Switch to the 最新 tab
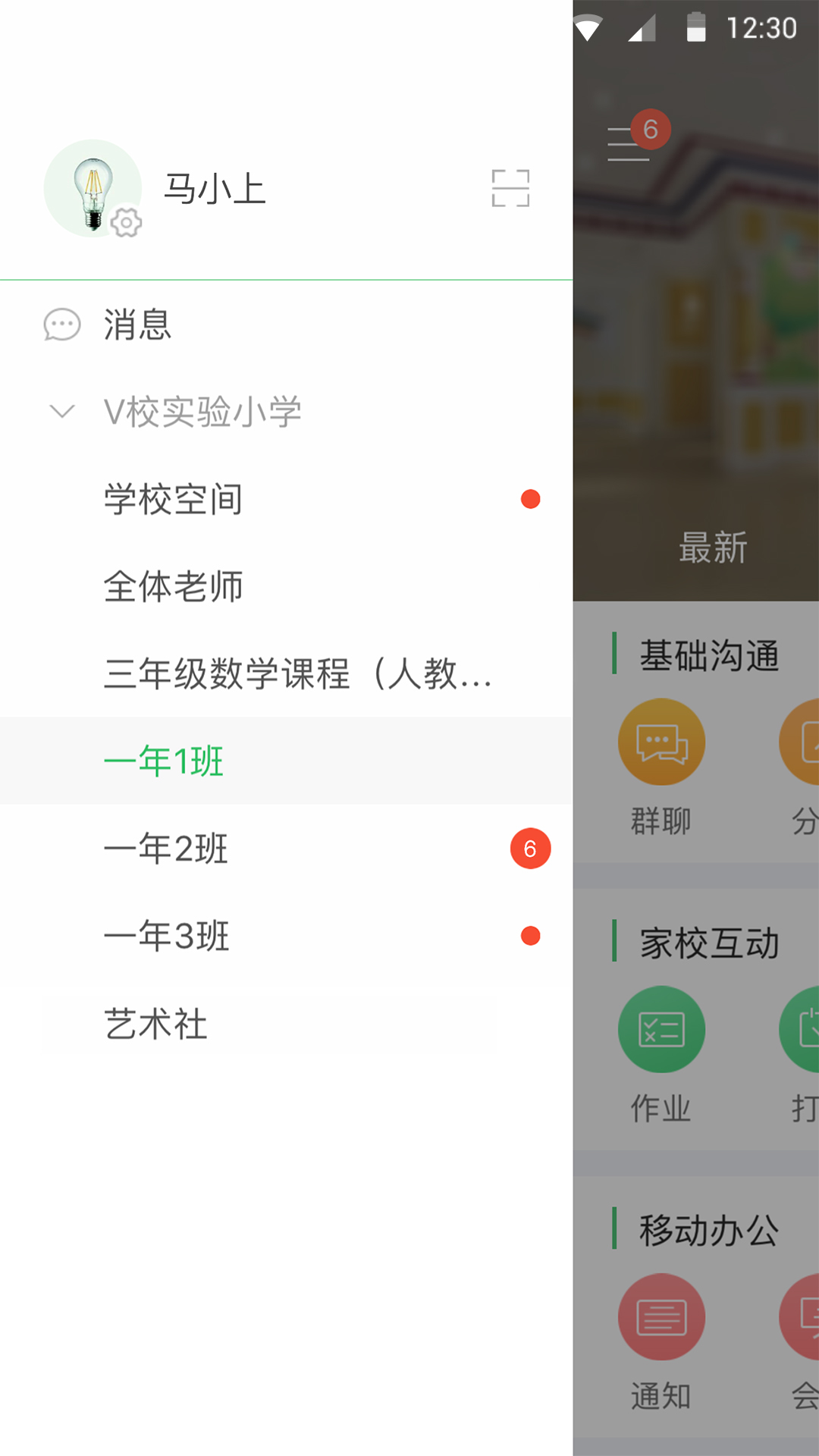819x1456 pixels. (x=714, y=544)
